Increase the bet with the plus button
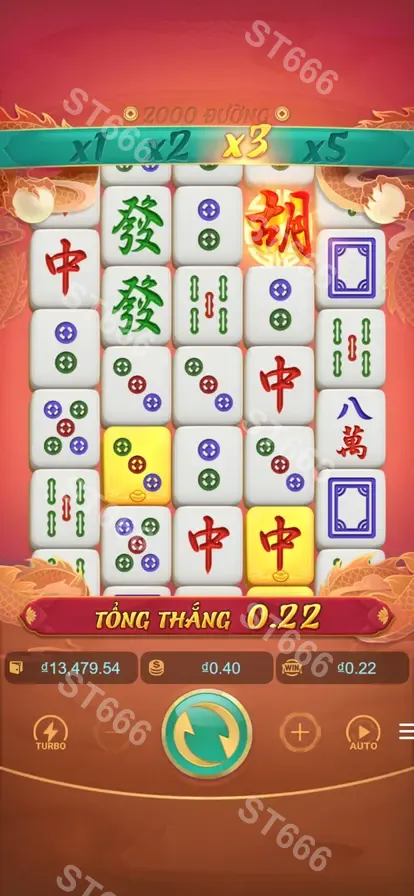 (x=300, y=733)
